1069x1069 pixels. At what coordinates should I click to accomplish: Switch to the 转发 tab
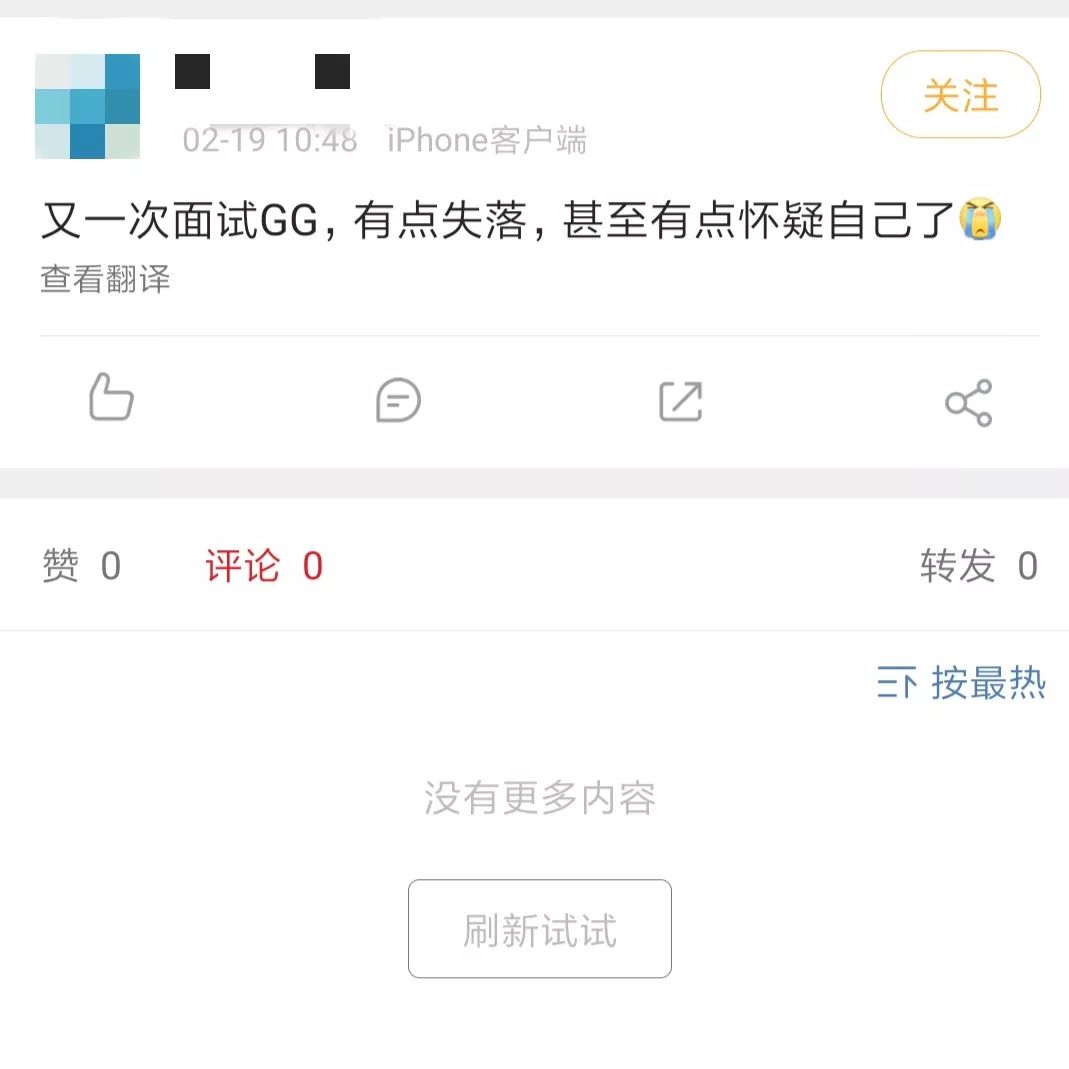pyautogui.click(x=978, y=567)
